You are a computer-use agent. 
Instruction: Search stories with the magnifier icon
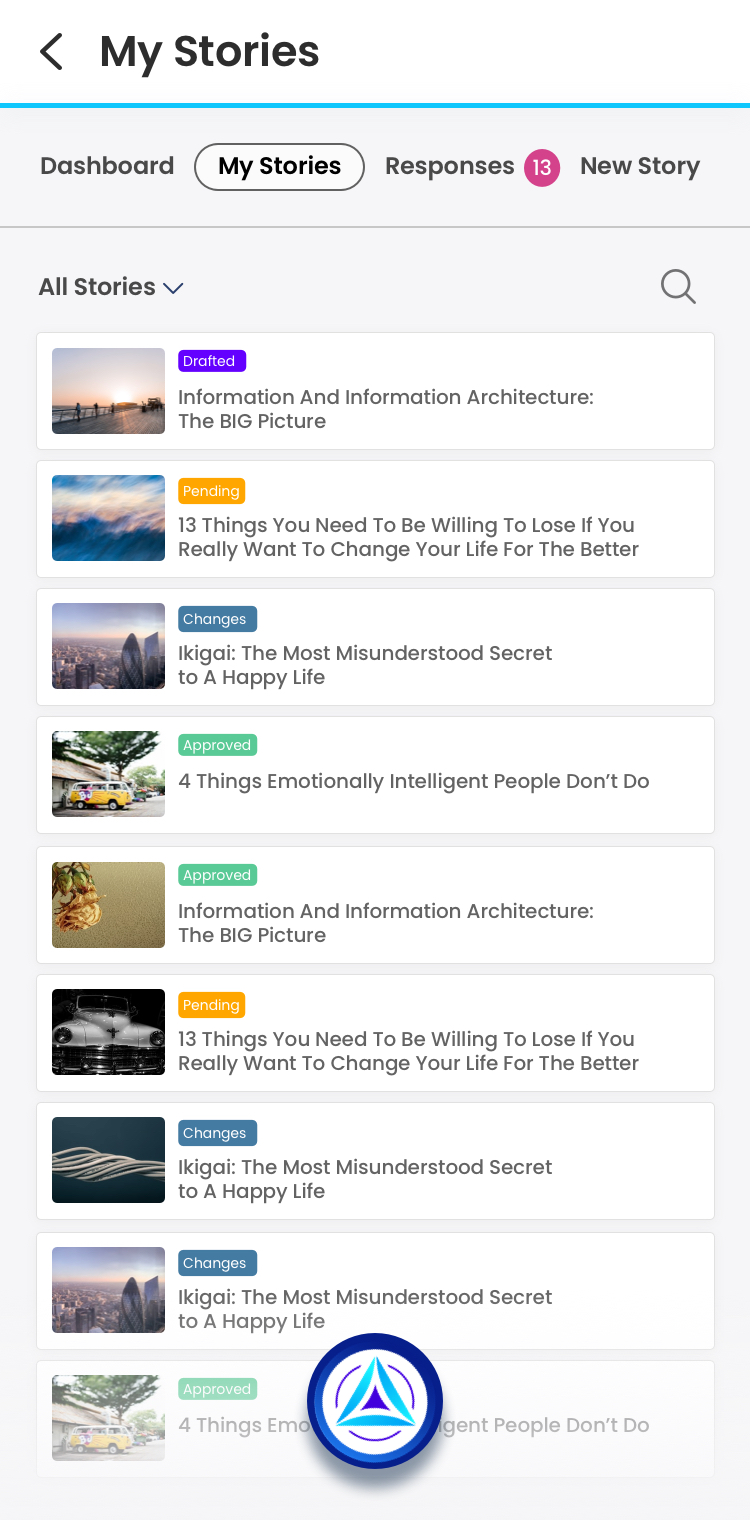pyautogui.click(x=678, y=287)
